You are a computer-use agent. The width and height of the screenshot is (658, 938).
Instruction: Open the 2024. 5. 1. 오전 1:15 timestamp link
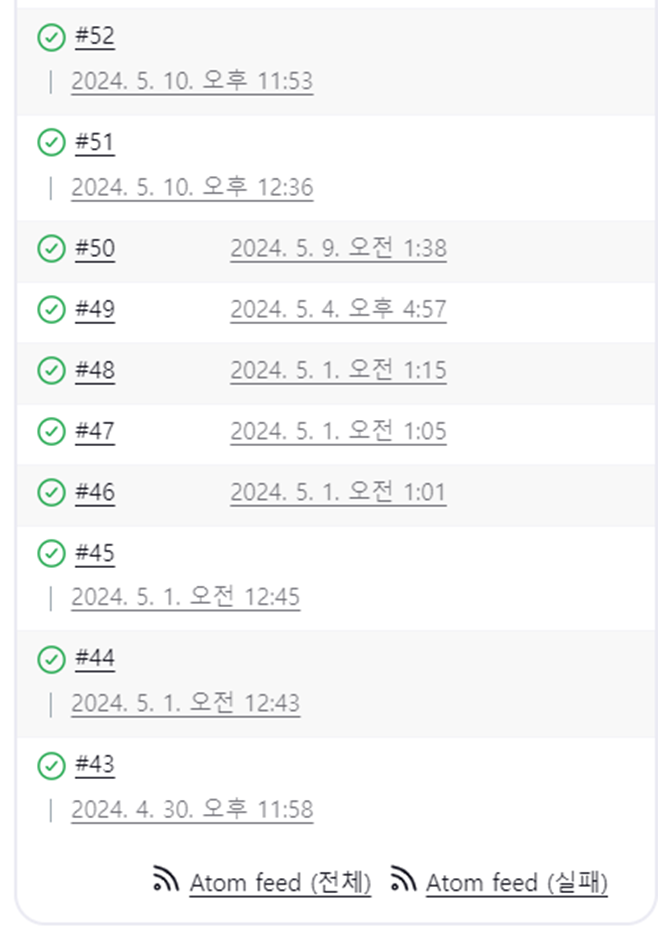[338, 371]
